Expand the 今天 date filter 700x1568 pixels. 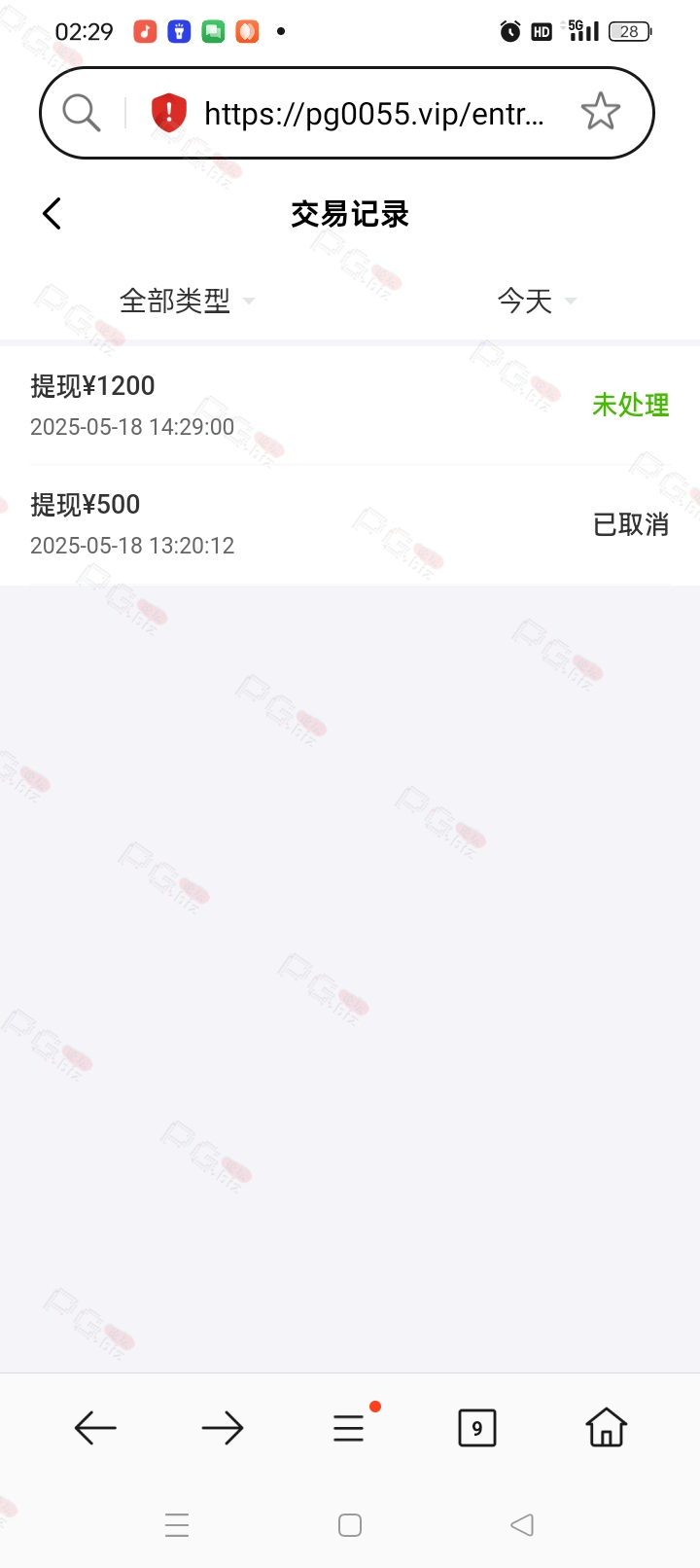[x=537, y=301]
